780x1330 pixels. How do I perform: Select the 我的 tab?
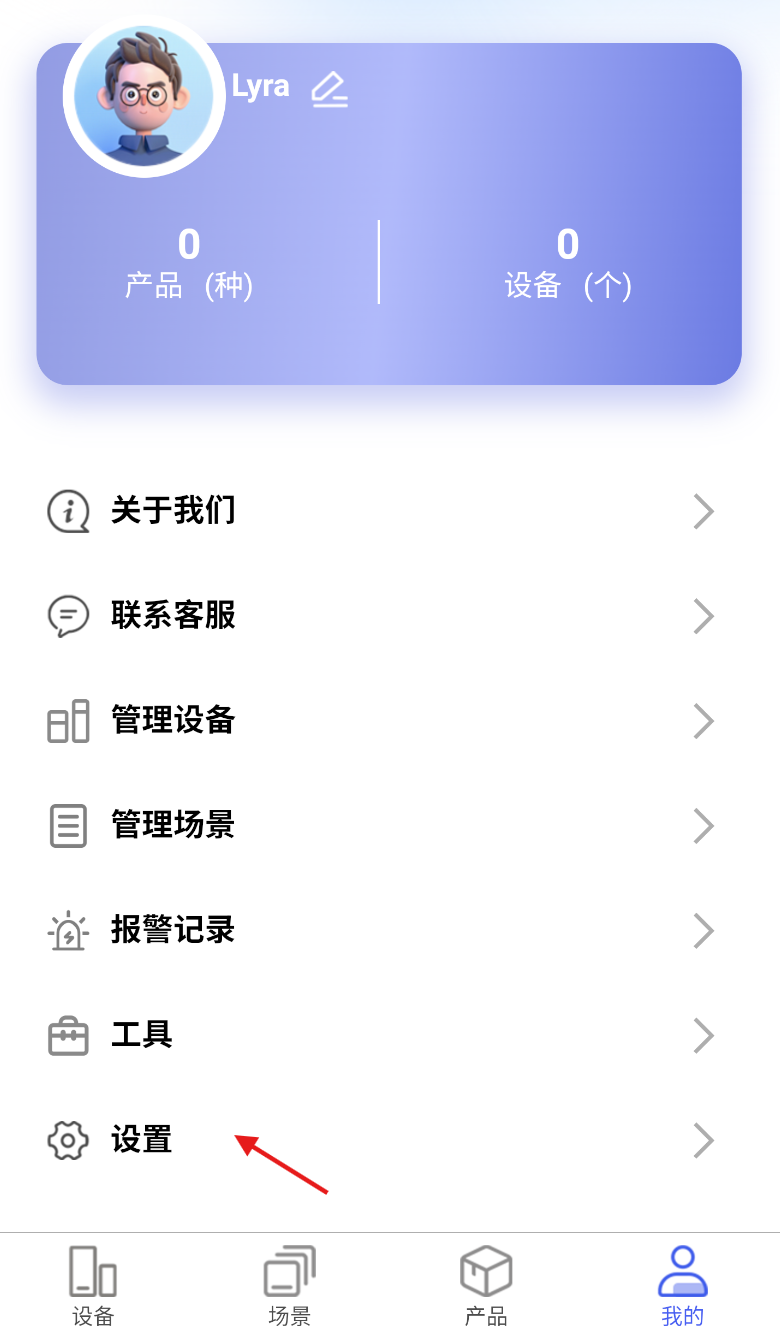click(x=683, y=1285)
